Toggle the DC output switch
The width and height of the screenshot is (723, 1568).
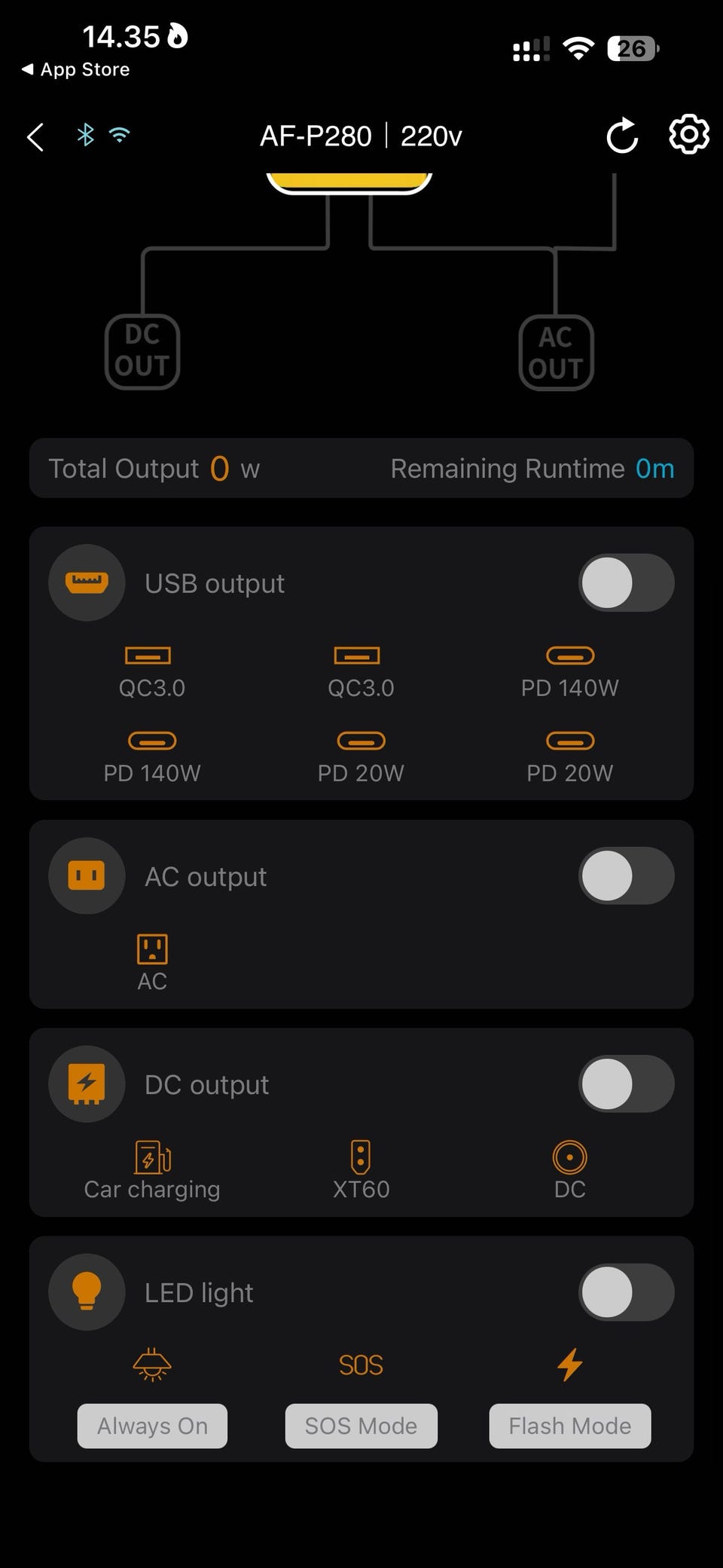[626, 1084]
